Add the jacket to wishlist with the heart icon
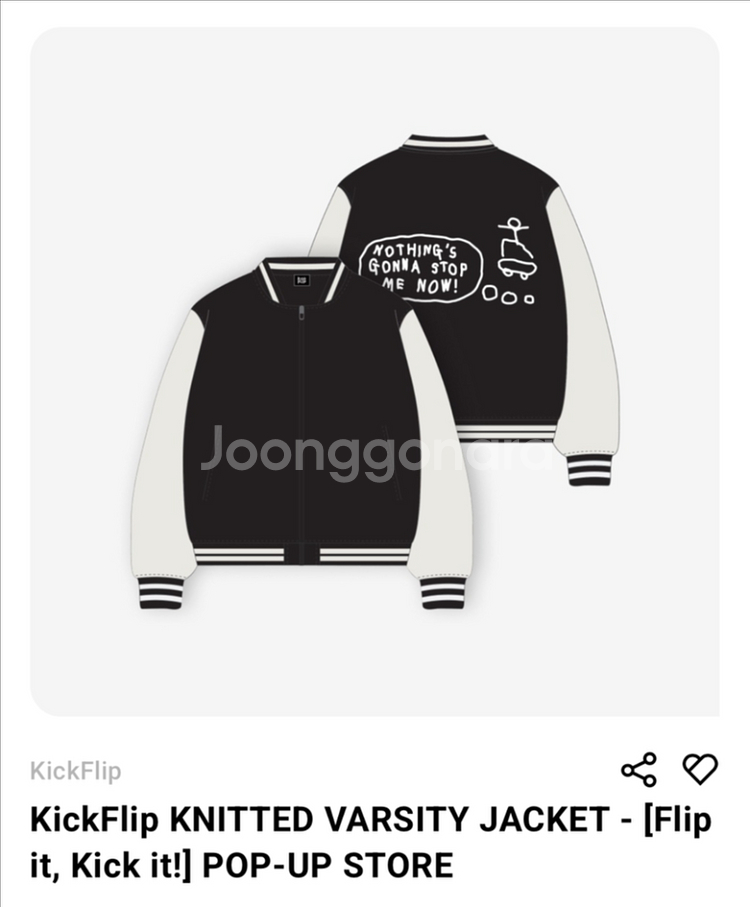750x907 pixels. click(700, 769)
